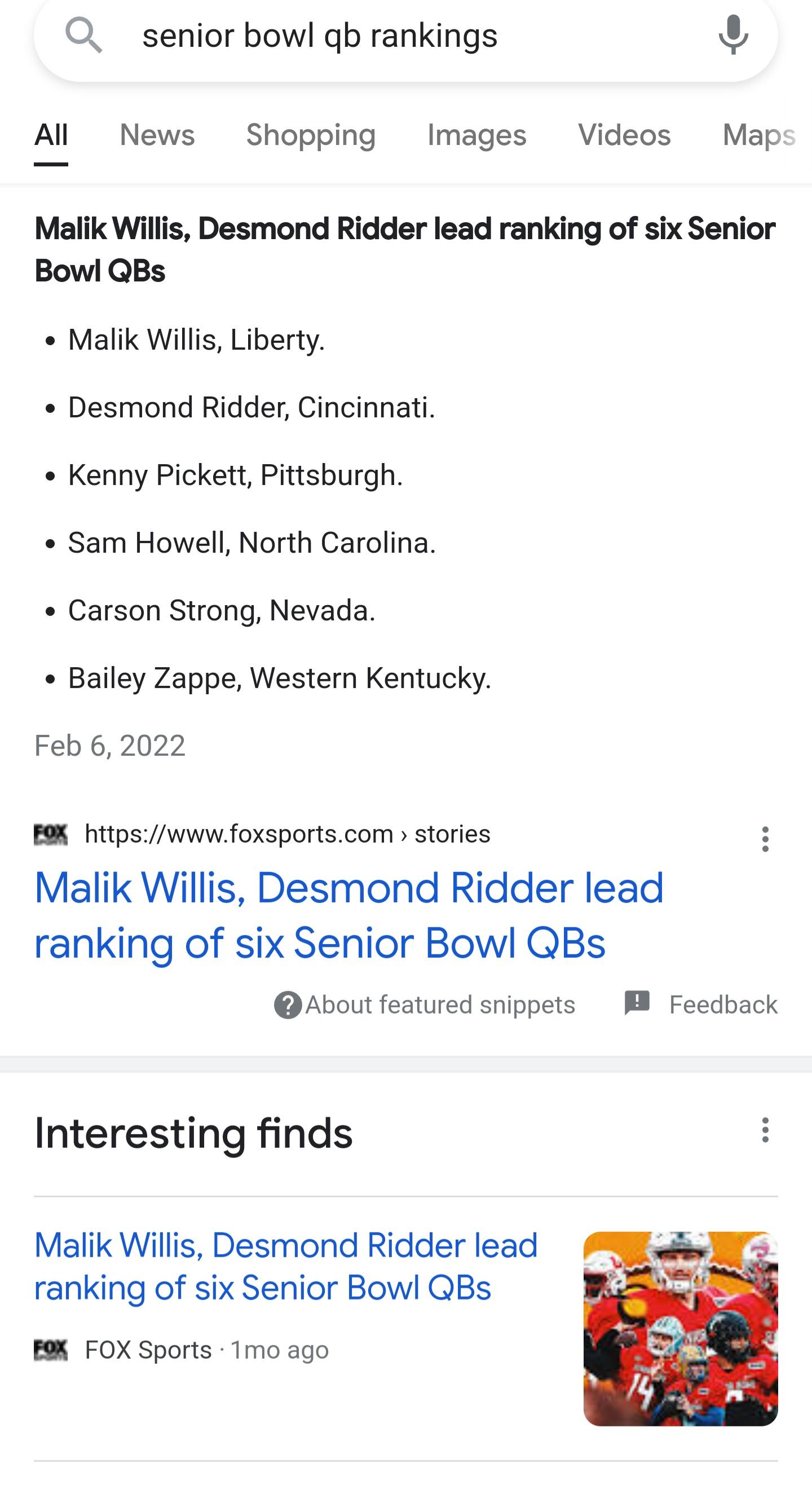Open options menu for the foxsports.com result
This screenshot has width=812, height=1489.
click(x=765, y=839)
